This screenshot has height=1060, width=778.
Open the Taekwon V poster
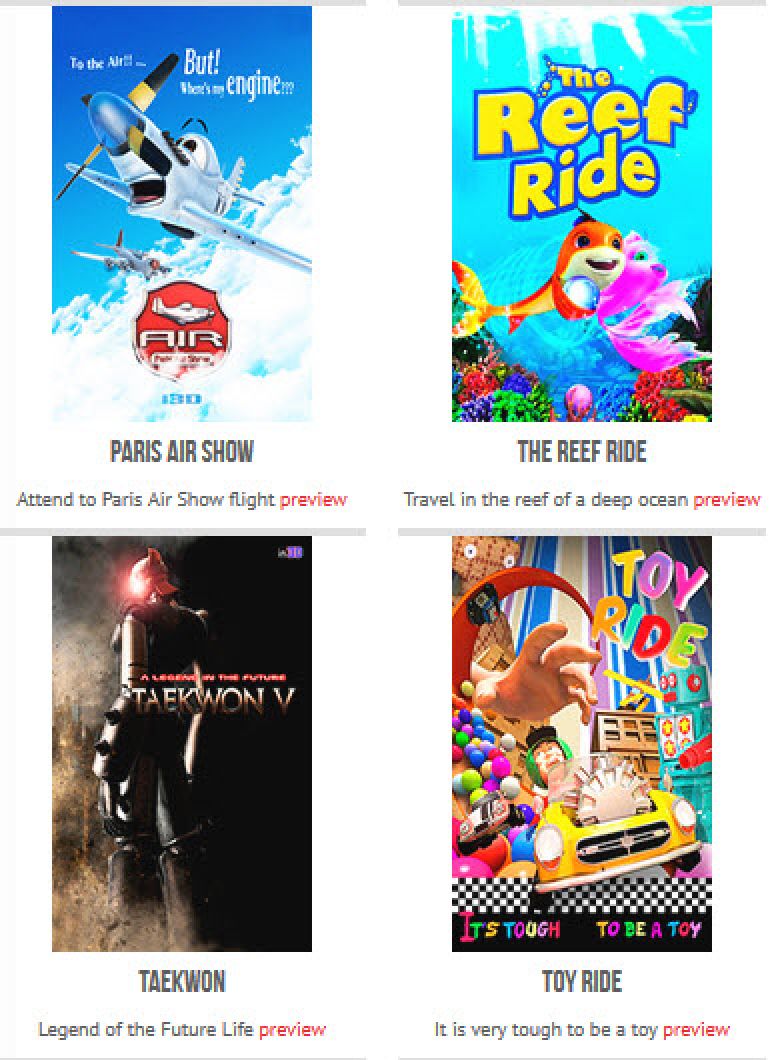point(182,743)
